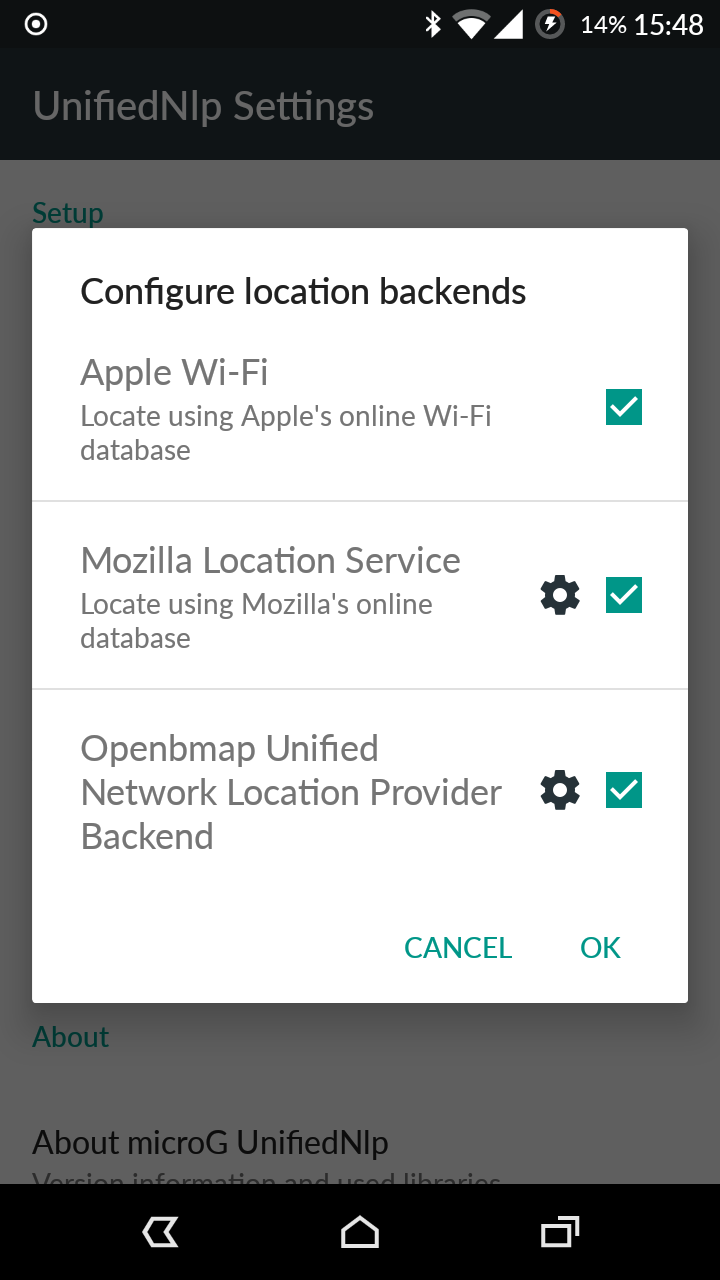Screen dimensions: 720x1280
Task: Tap the system back button
Action: point(161,1232)
